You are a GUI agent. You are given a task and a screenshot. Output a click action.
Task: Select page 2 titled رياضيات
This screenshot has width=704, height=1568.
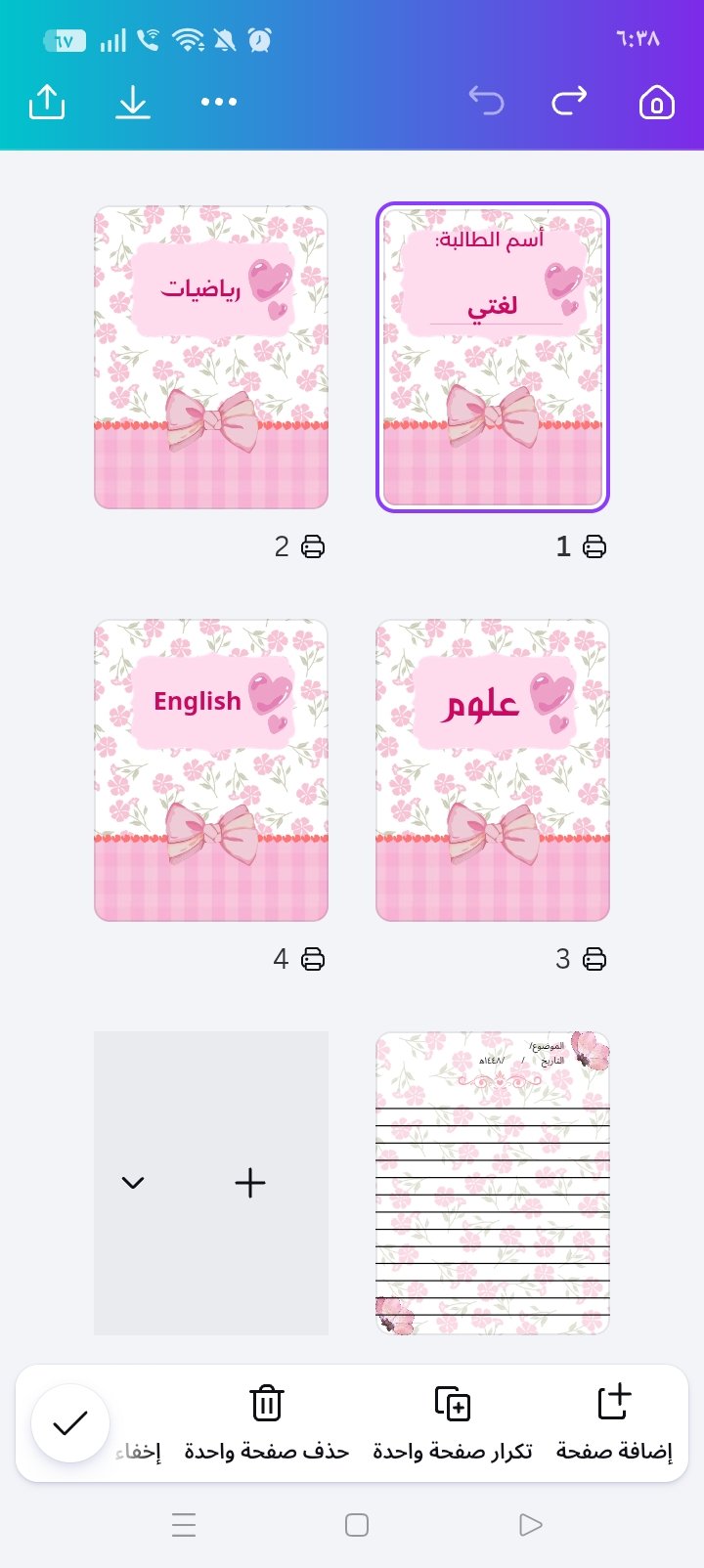[211, 357]
